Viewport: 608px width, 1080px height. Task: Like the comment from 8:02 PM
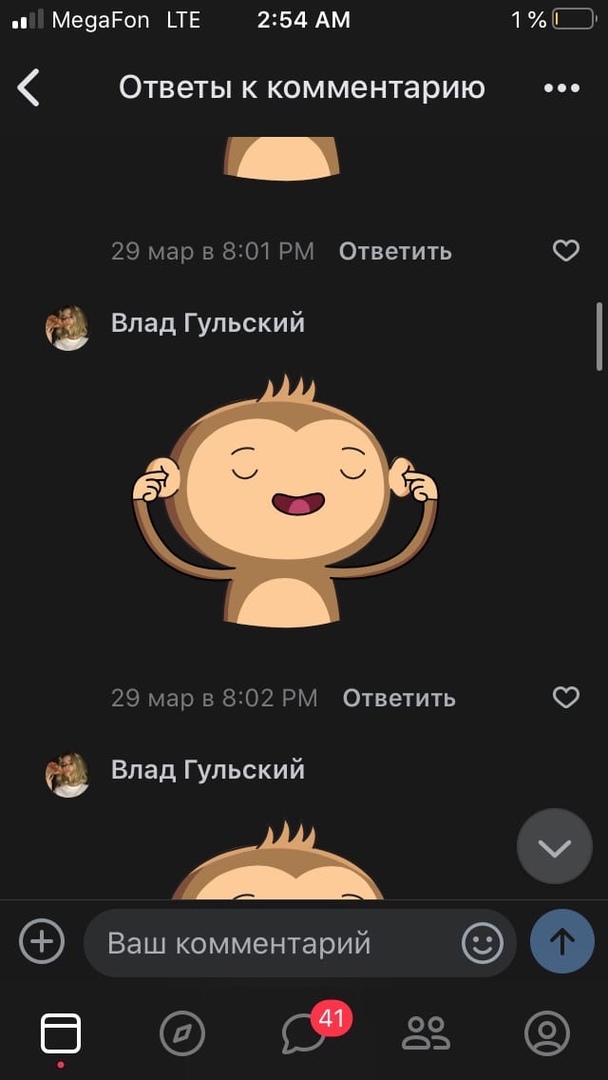[566, 697]
